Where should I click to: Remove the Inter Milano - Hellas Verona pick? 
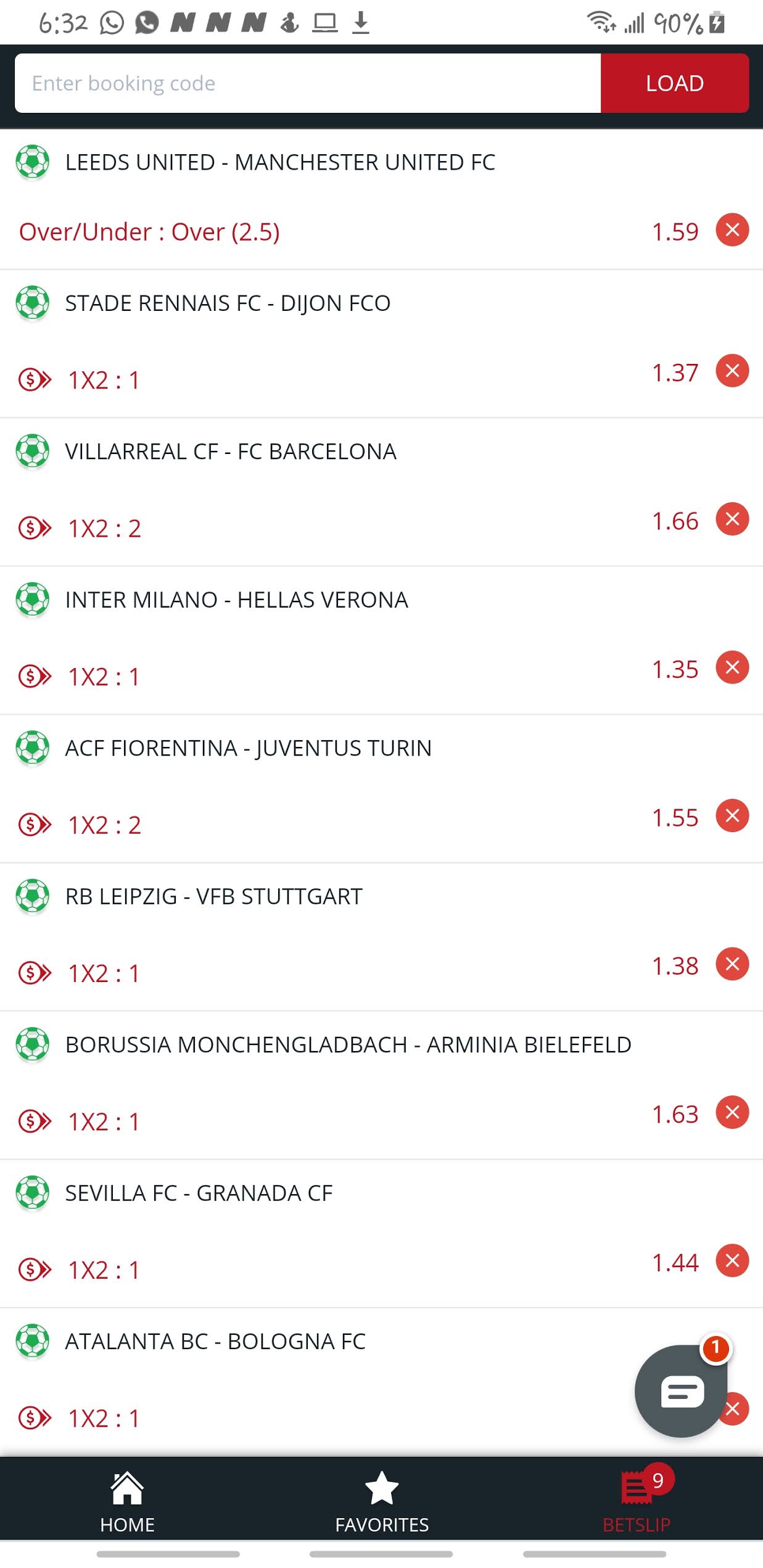point(732,667)
